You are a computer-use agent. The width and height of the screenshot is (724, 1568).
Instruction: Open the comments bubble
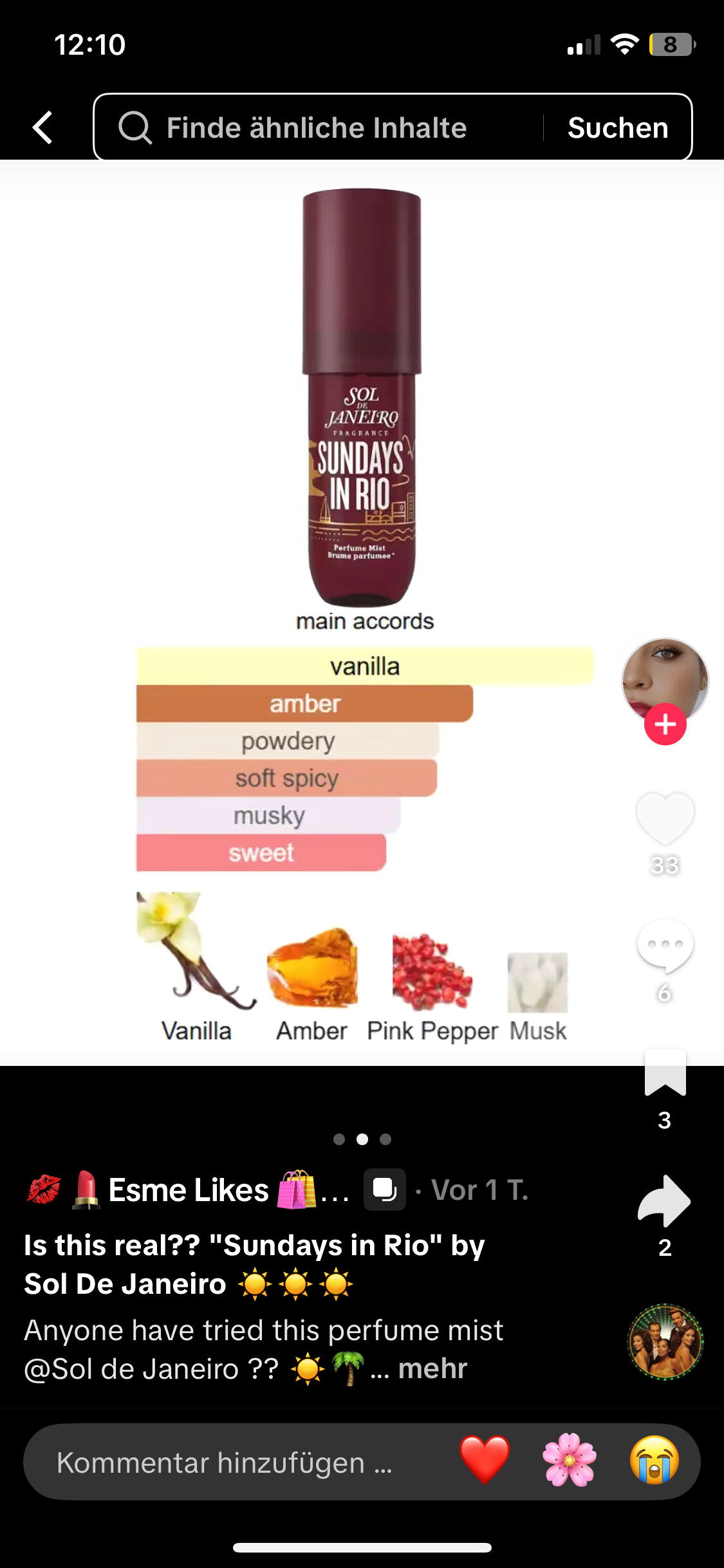[x=665, y=946]
